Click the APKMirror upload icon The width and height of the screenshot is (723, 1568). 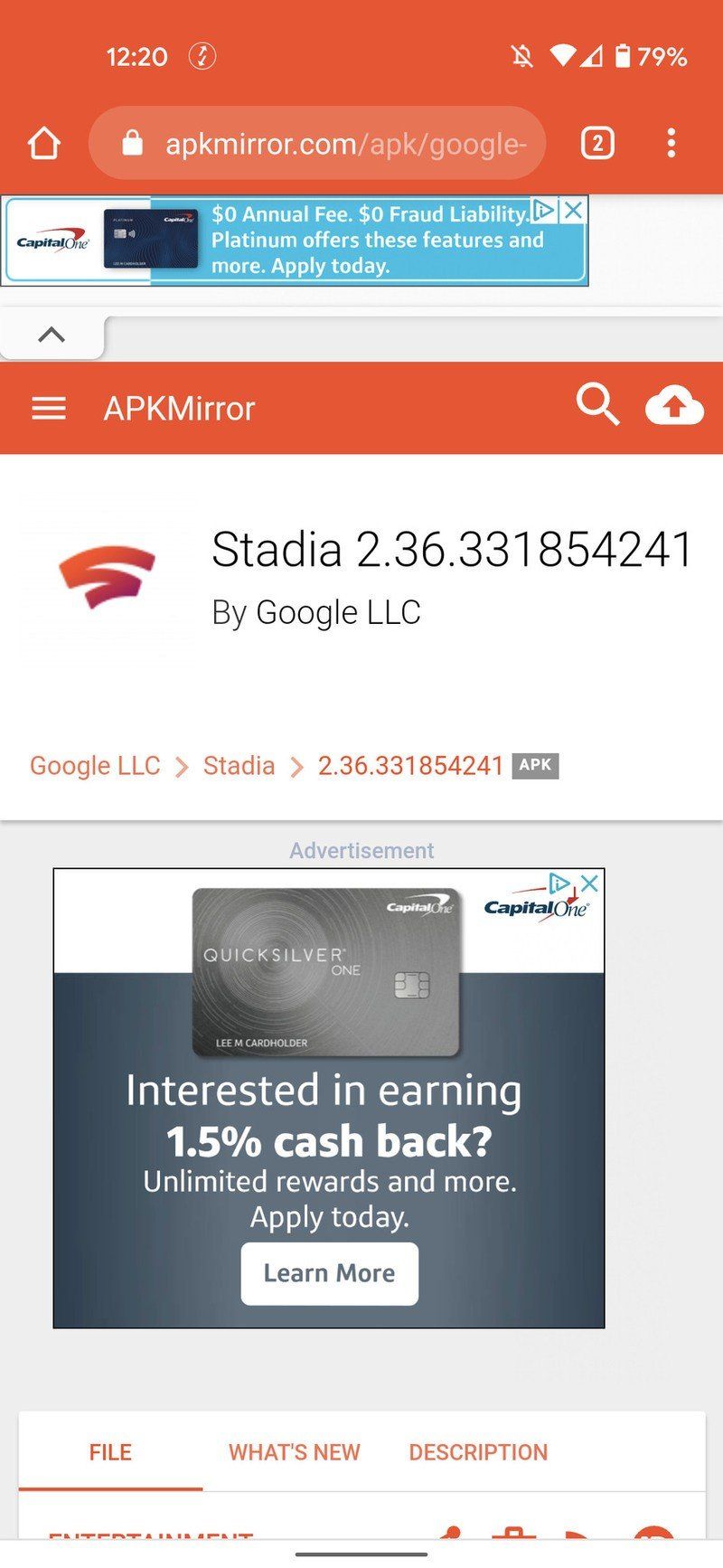point(675,407)
